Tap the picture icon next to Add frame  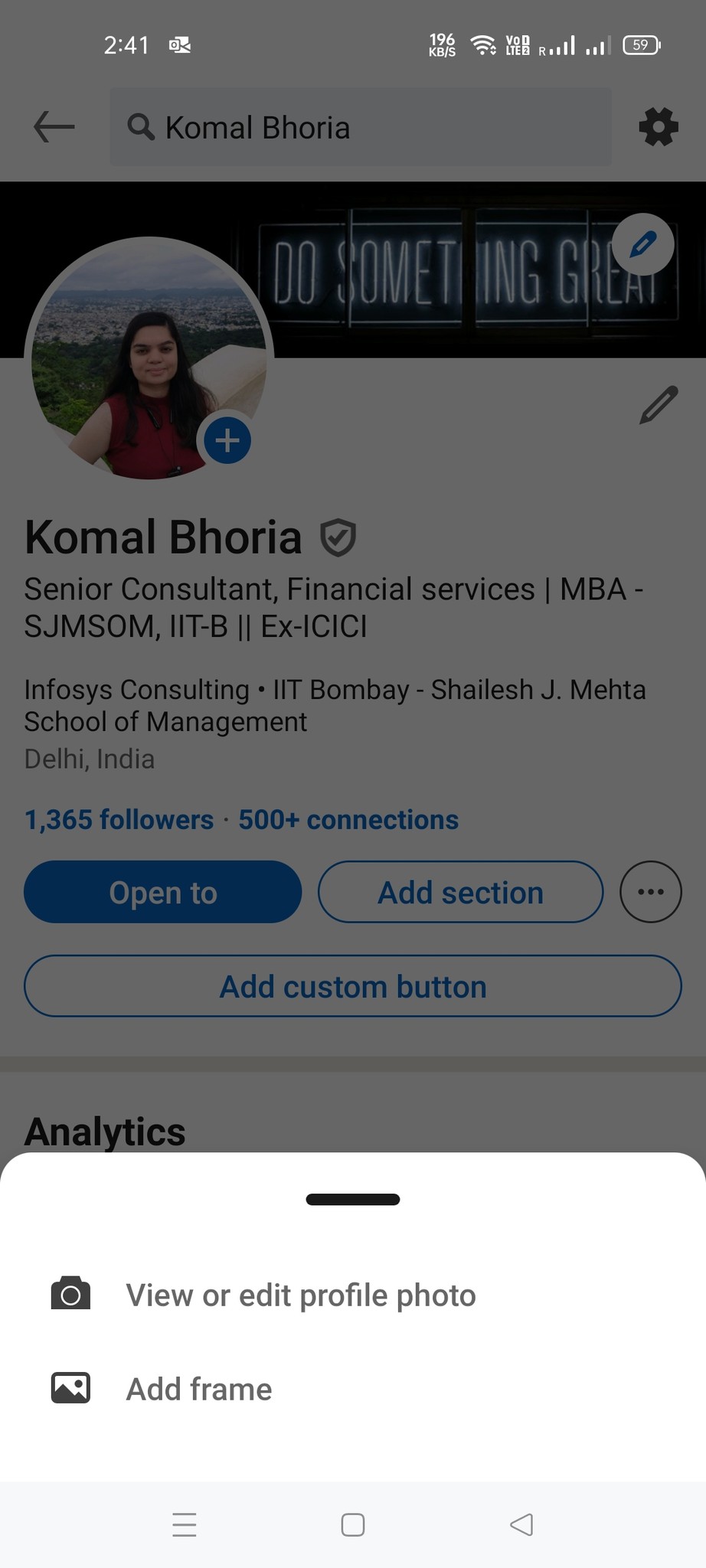tap(69, 1387)
